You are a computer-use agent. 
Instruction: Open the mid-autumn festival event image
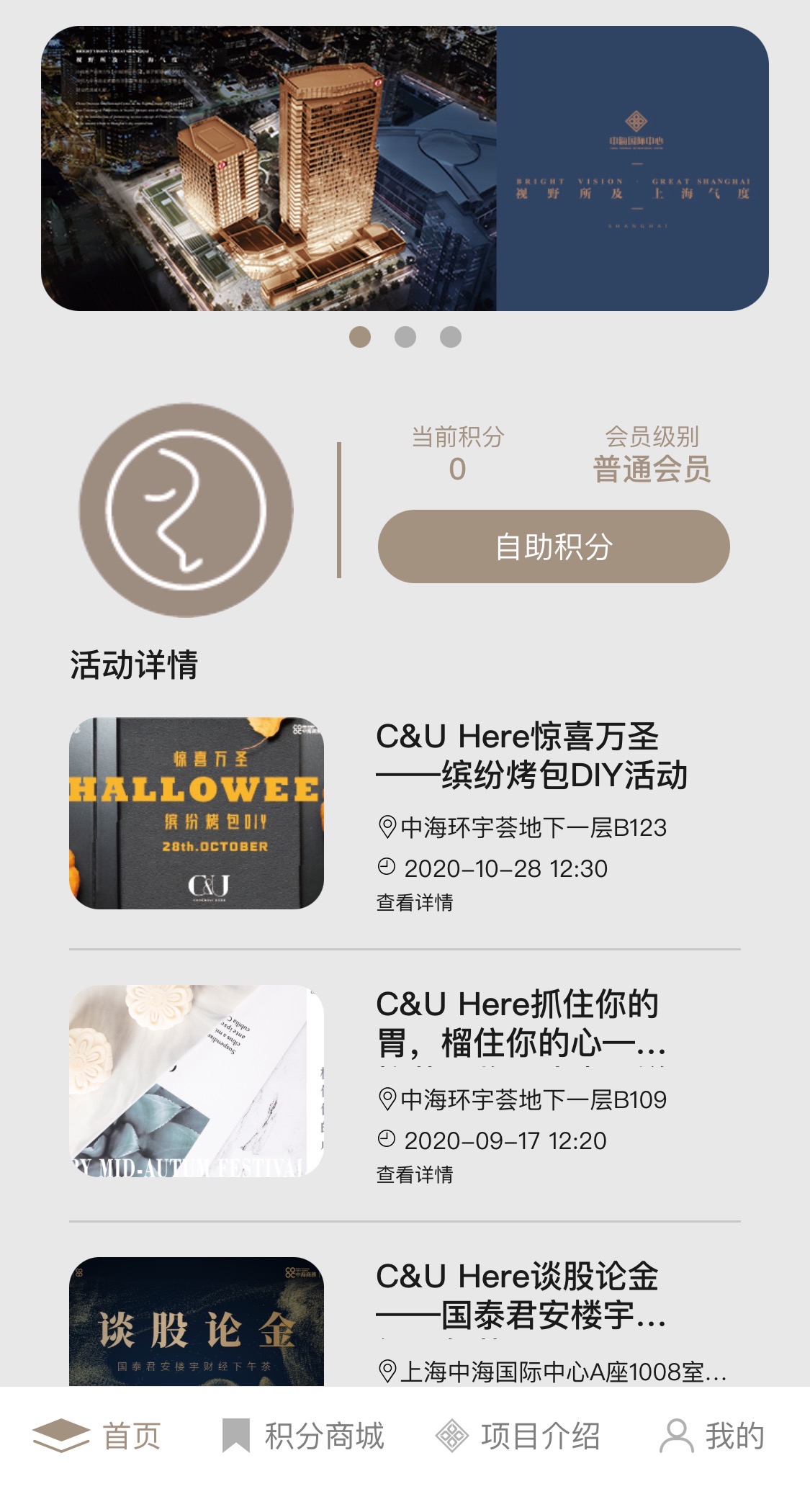click(x=197, y=1081)
